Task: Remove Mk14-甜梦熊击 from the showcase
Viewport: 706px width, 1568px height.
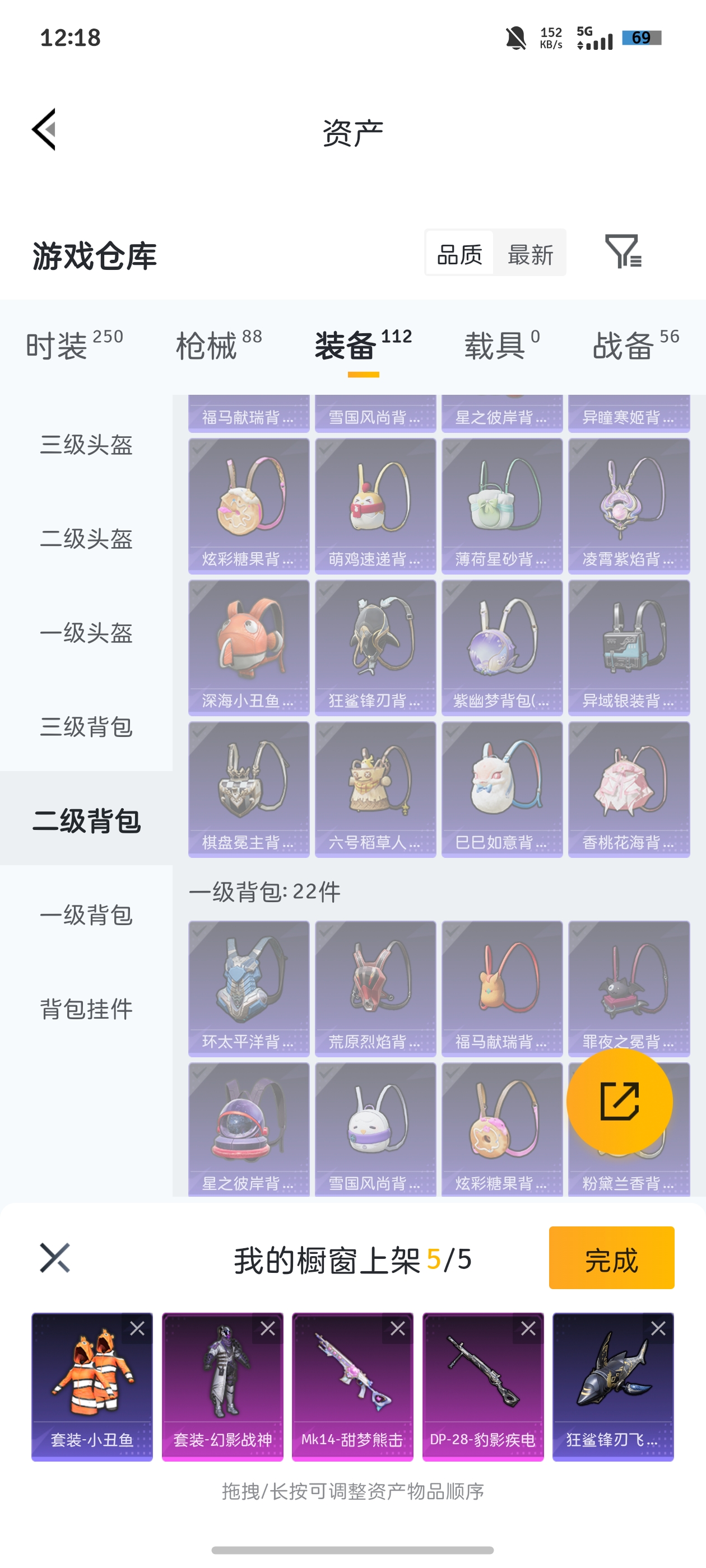Action: (x=398, y=1328)
